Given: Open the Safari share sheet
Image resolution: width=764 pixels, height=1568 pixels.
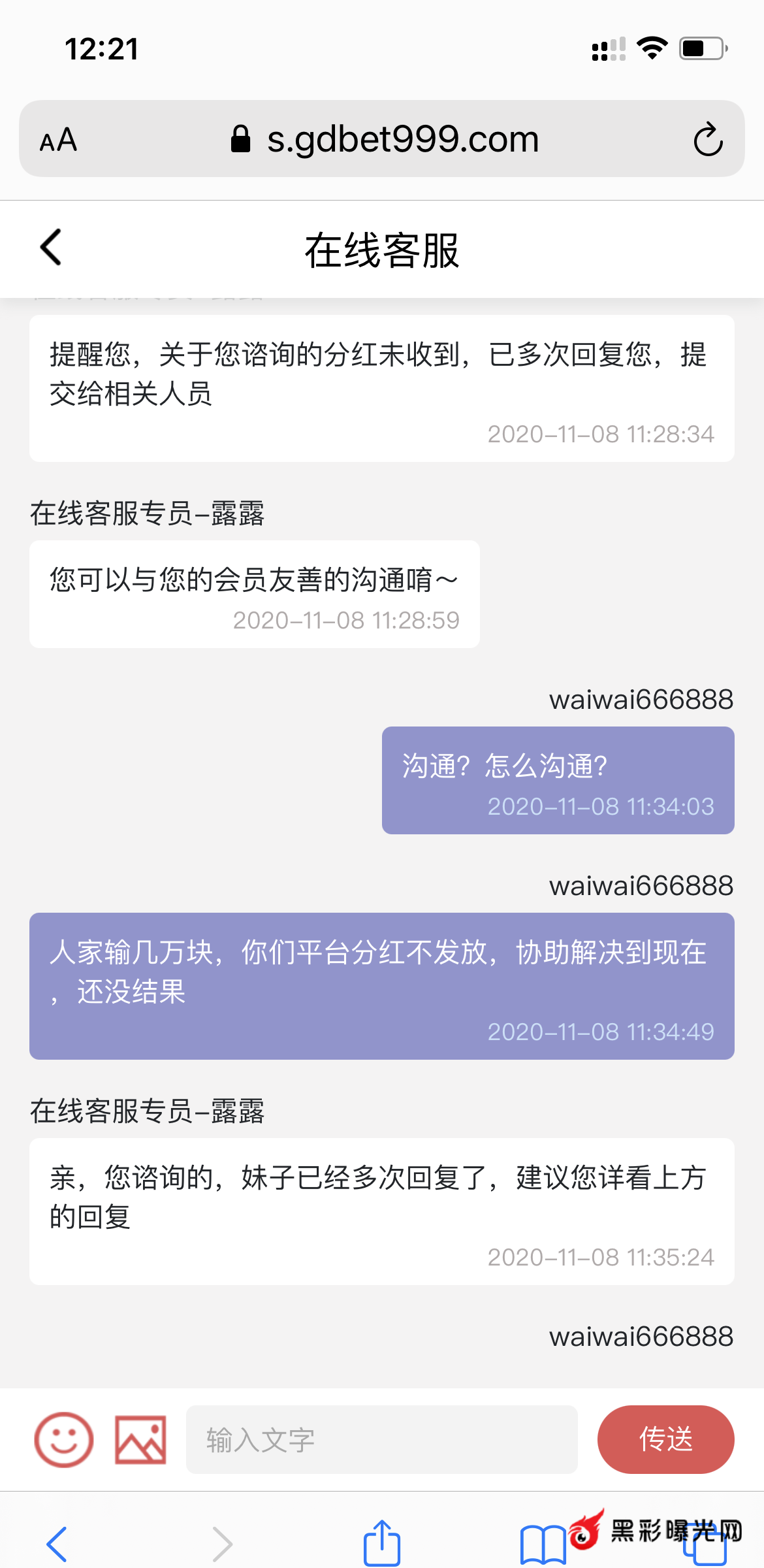Looking at the screenshot, I should pyautogui.click(x=382, y=1543).
